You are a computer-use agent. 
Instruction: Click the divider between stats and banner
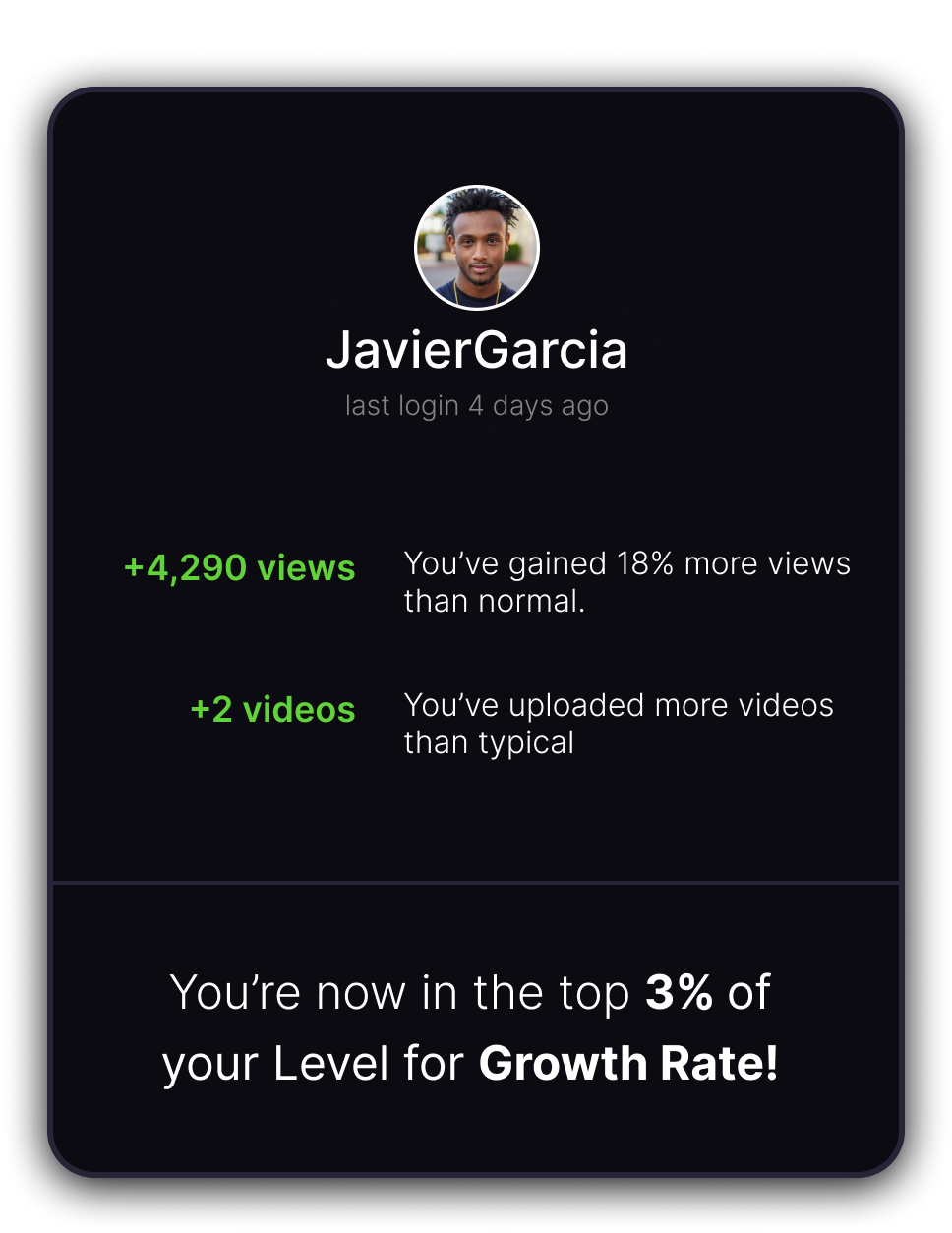click(476, 883)
